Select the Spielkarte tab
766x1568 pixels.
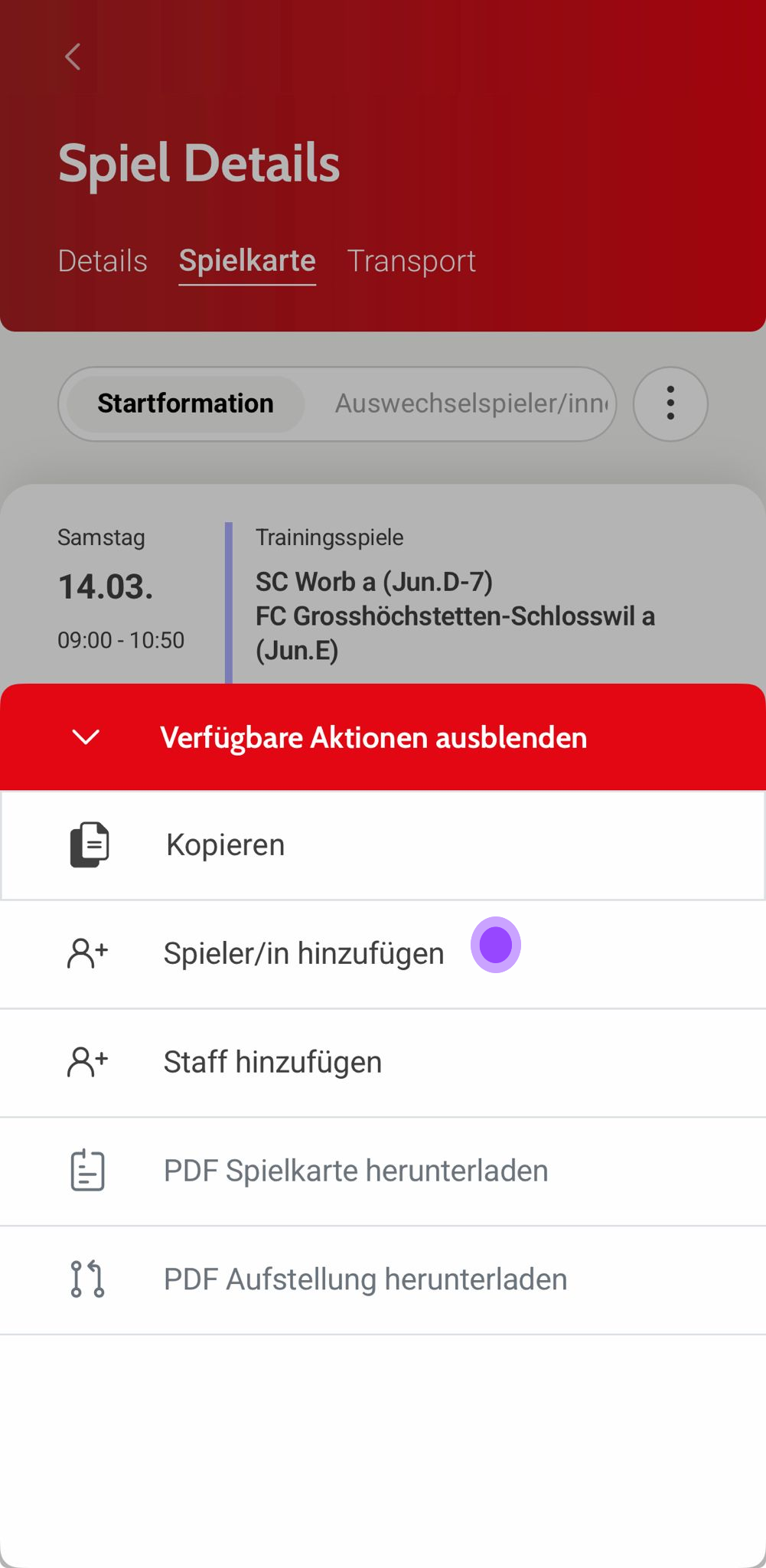tap(247, 261)
